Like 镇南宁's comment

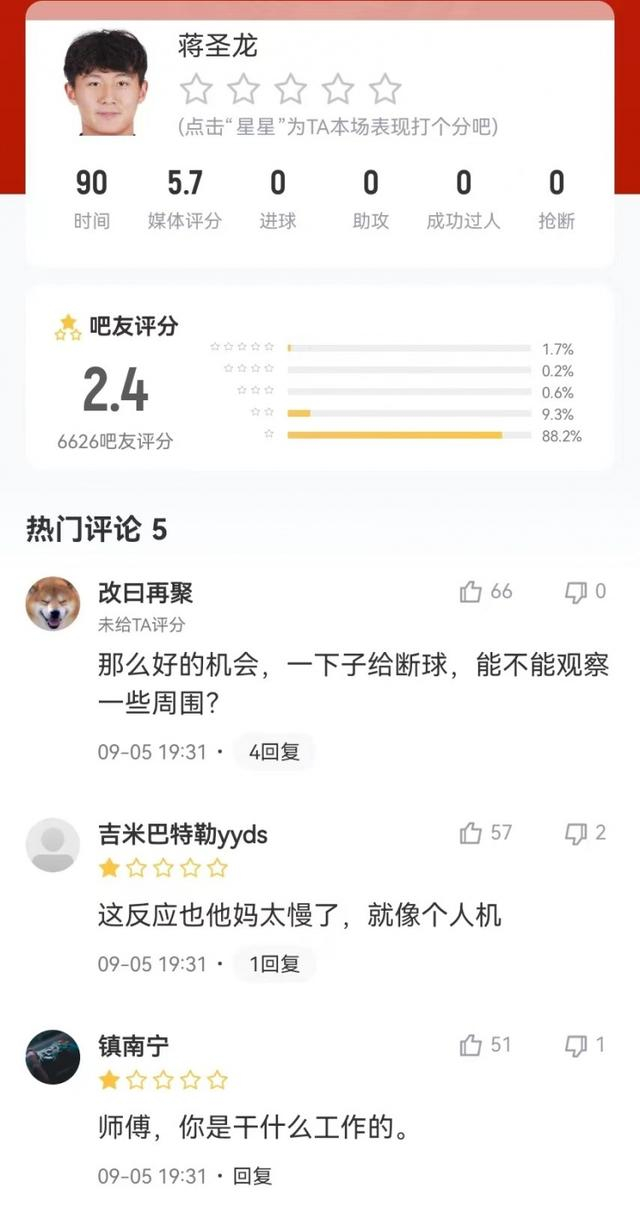click(x=485, y=1045)
